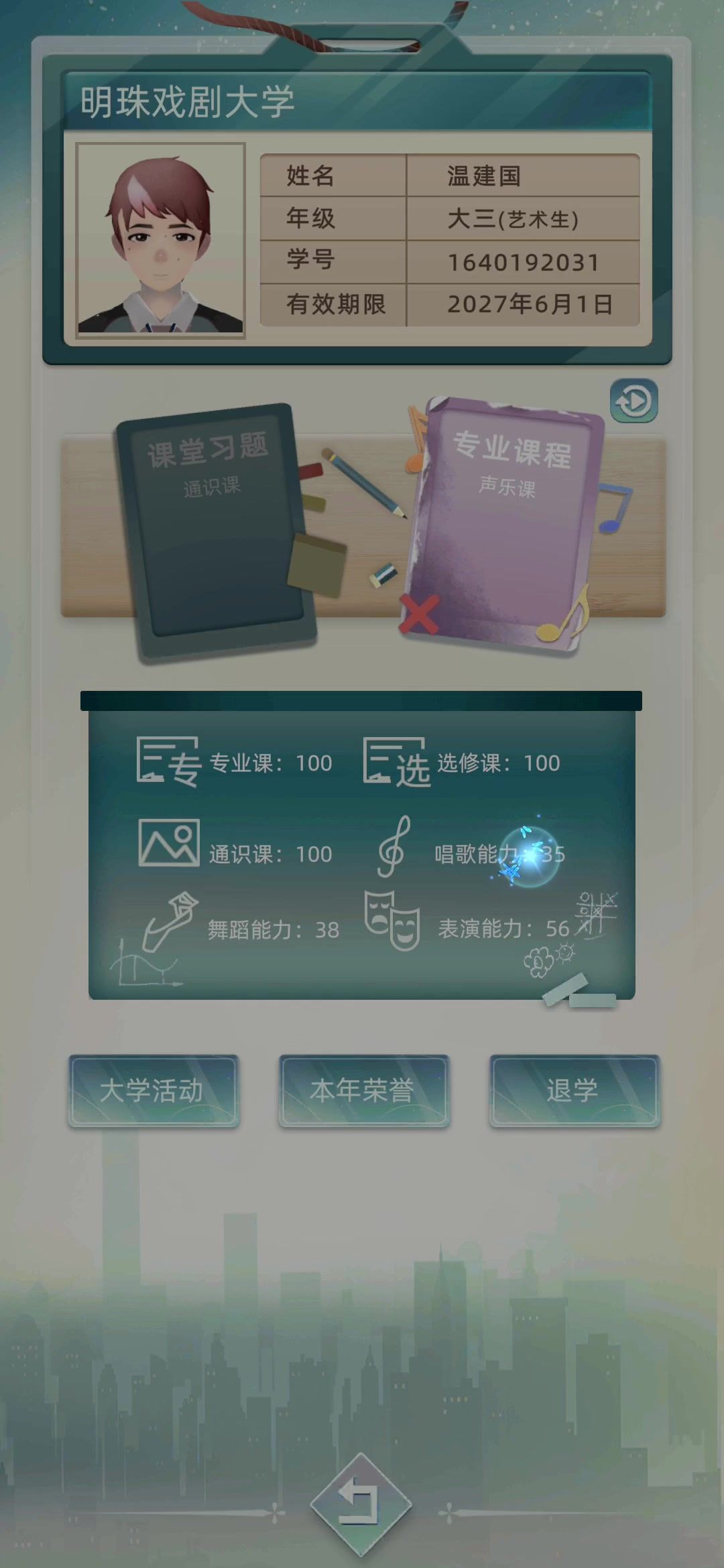Collect the glowing orb on 唱歌能力

pos(530,856)
